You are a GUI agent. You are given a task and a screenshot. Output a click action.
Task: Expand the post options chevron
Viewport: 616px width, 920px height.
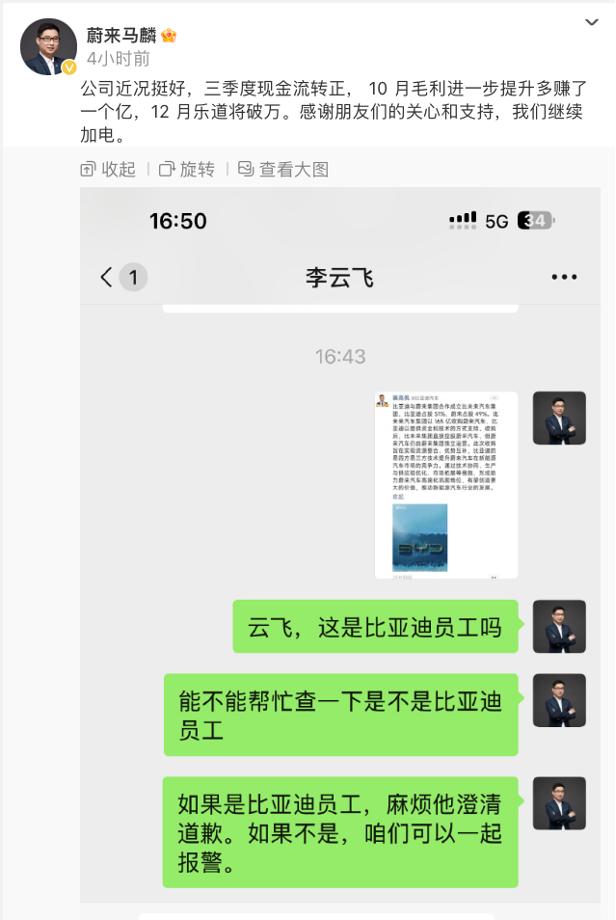[591, 22]
